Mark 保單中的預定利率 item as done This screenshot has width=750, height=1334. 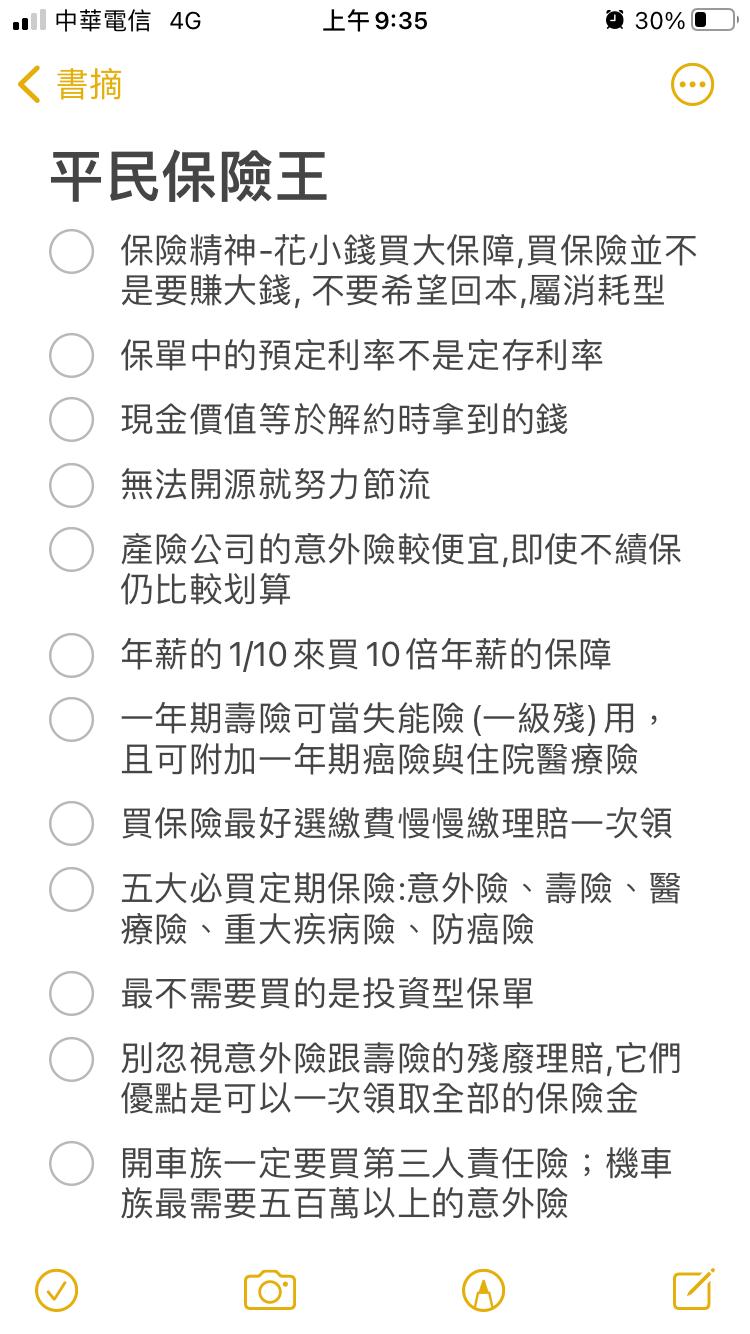[x=72, y=355]
